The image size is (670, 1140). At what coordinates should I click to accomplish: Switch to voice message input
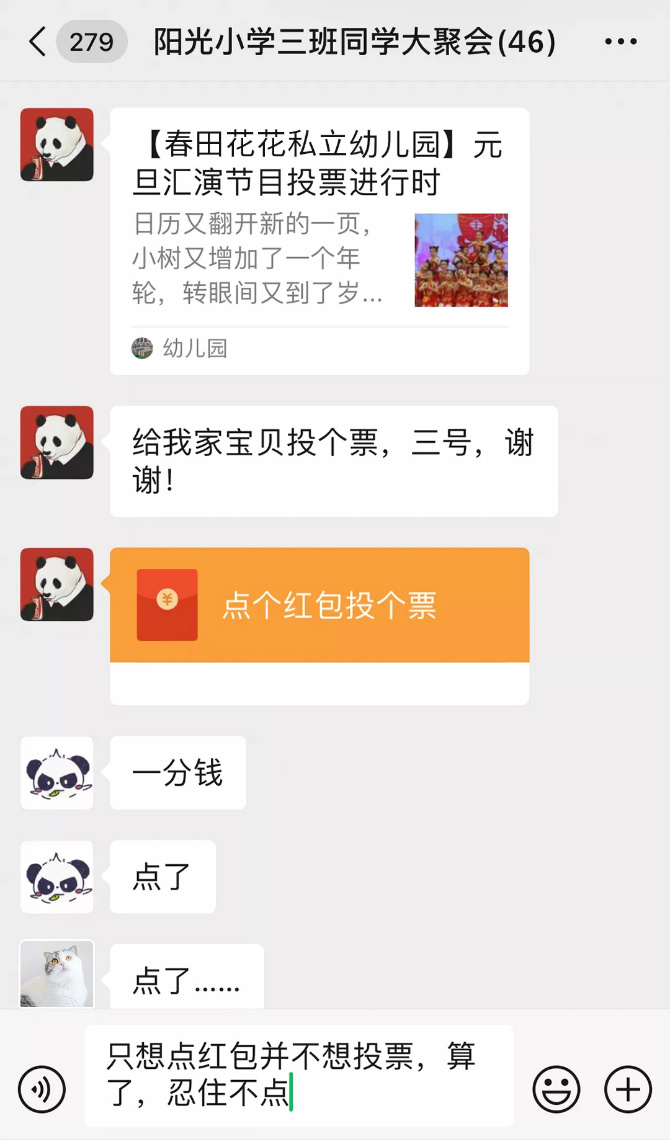(42, 1089)
